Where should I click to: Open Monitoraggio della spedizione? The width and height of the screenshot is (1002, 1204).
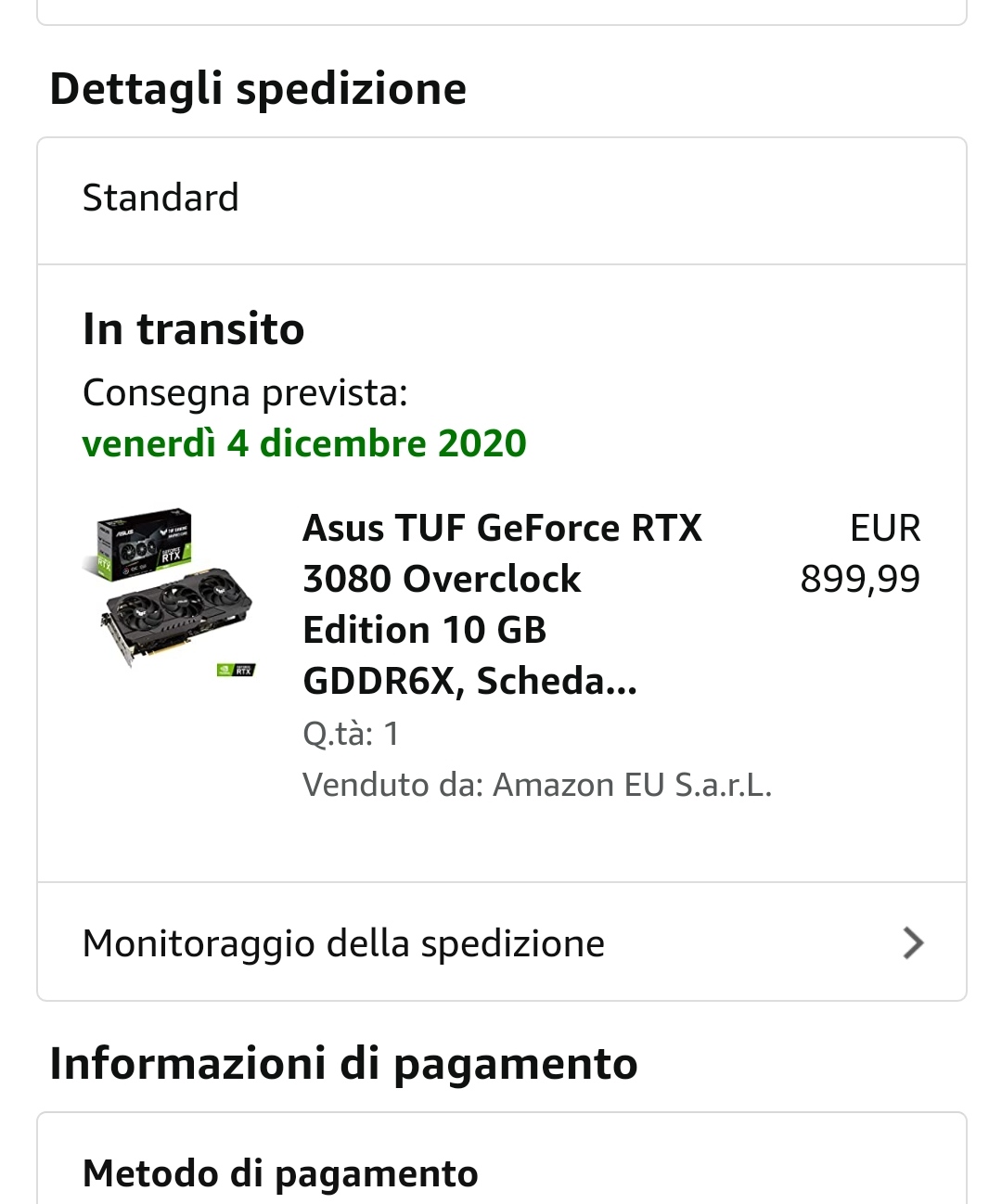501,942
